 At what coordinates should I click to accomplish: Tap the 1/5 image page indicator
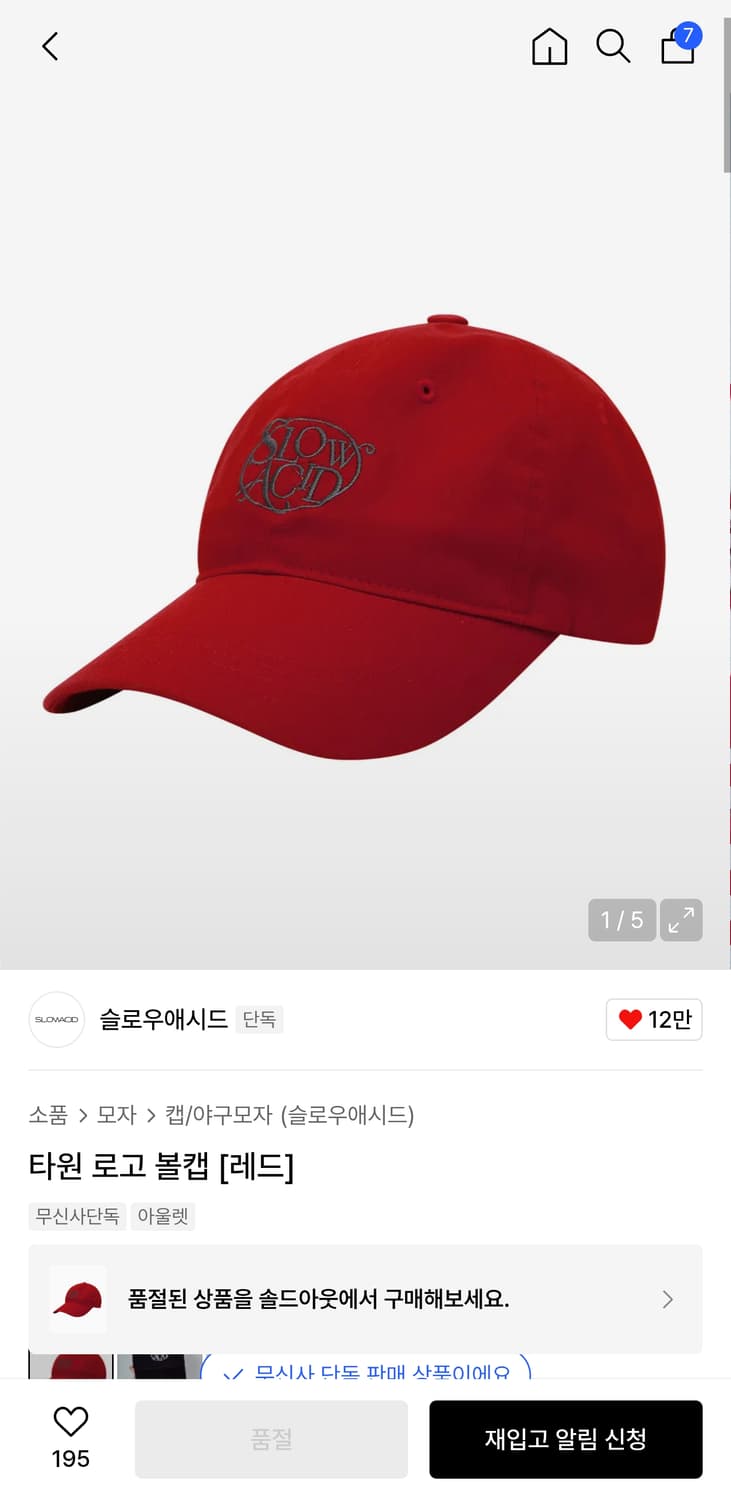click(x=621, y=920)
